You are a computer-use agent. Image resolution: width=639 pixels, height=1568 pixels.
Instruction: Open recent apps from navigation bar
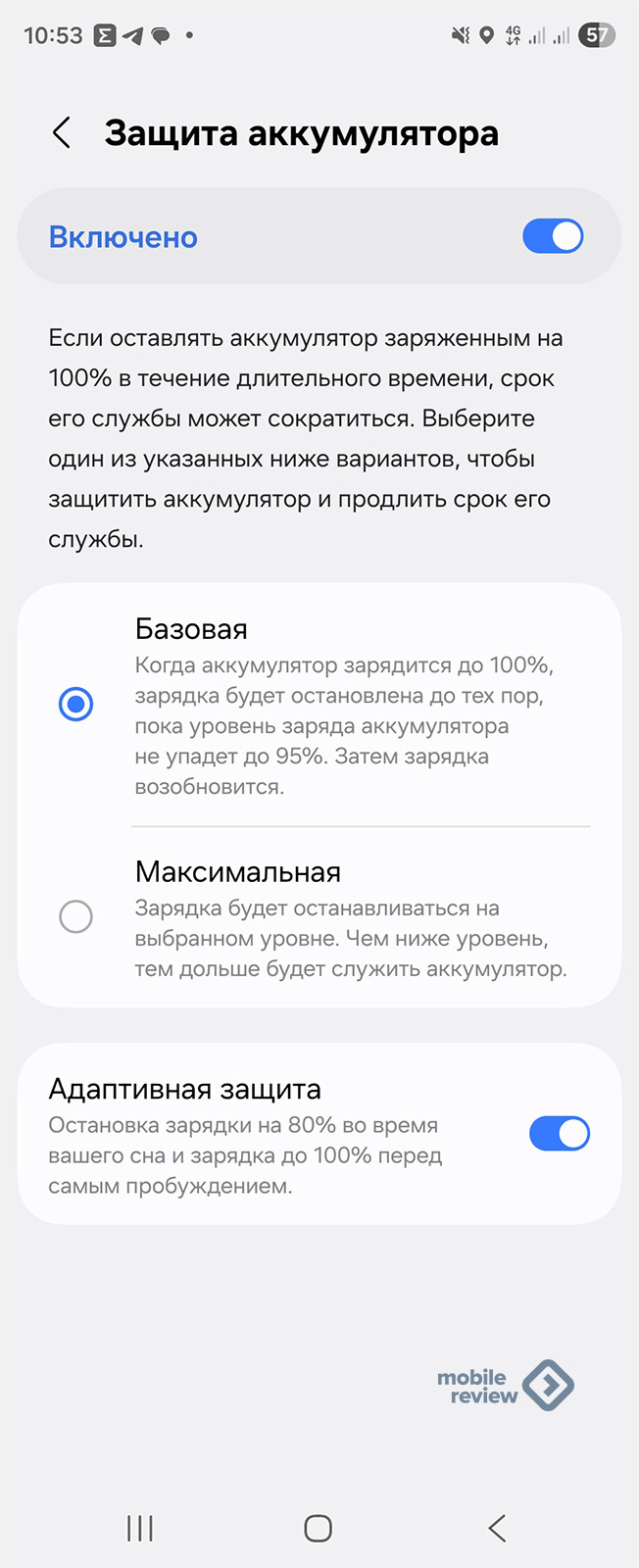pyautogui.click(x=140, y=1528)
